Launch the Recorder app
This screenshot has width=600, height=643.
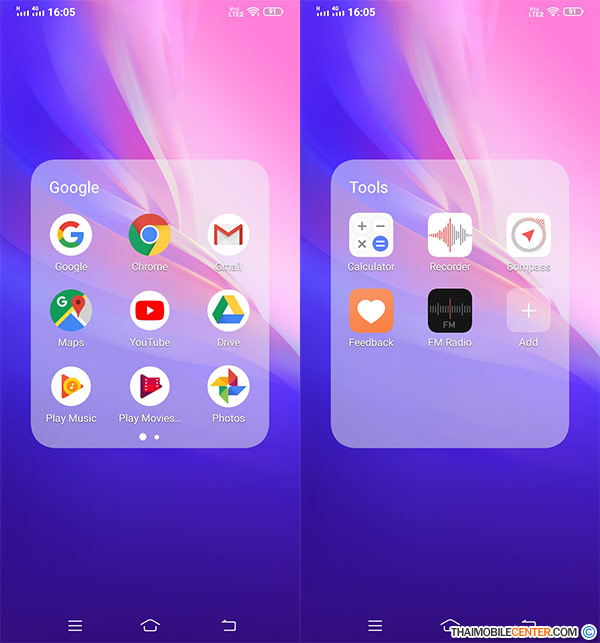click(450, 236)
